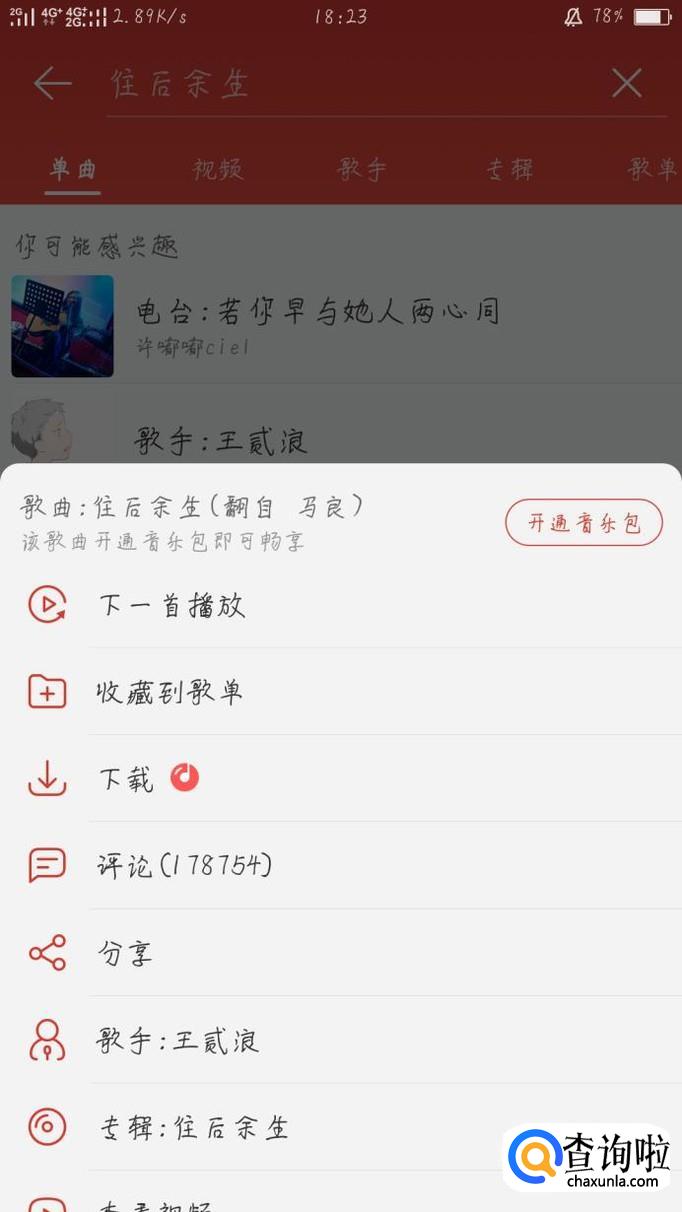Image resolution: width=682 pixels, height=1212 pixels.
Task: Switch to the 专辑 tab
Action: coord(509,169)
